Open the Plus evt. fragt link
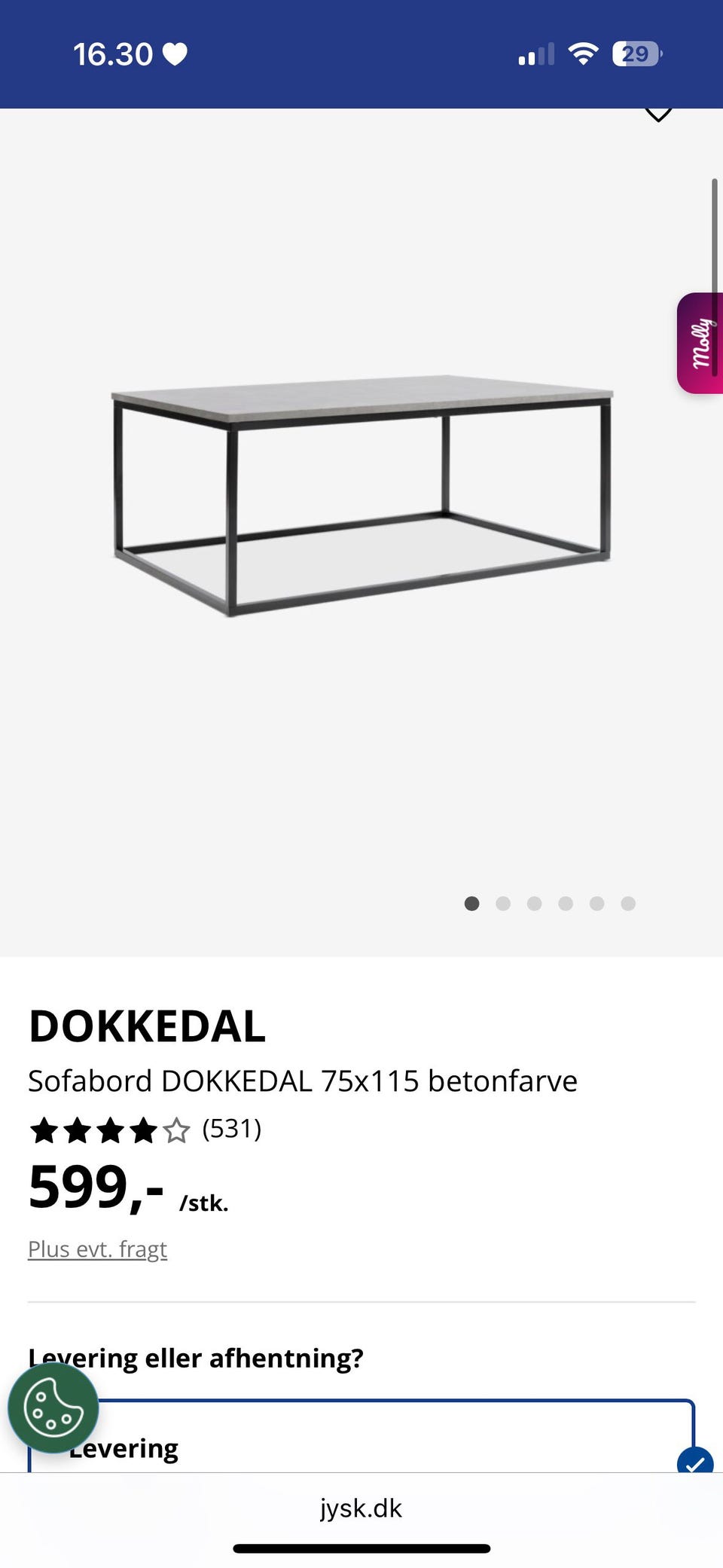Screen dimensions: 723x1568 [96, 1249]
